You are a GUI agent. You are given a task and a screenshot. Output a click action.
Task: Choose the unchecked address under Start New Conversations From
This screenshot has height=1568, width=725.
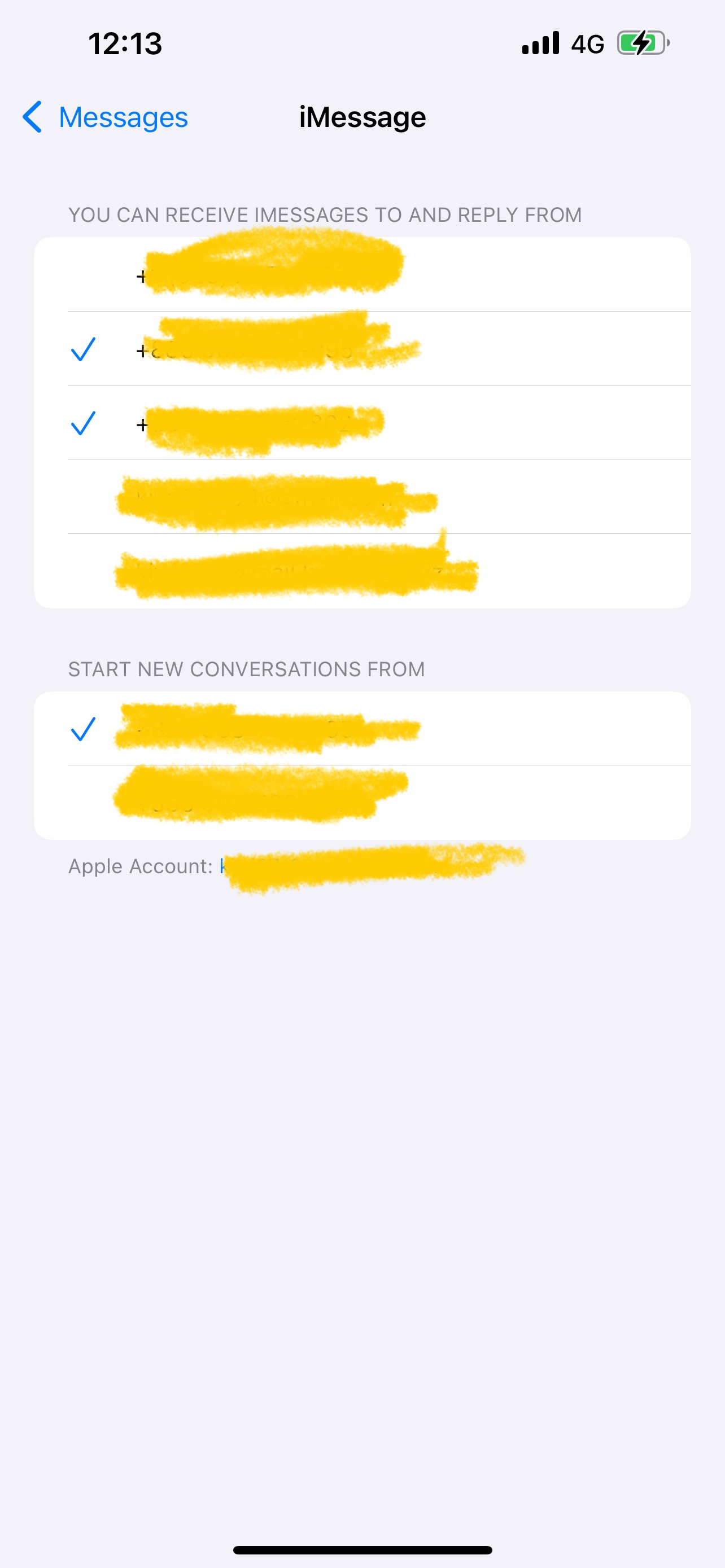click(362, 802)
